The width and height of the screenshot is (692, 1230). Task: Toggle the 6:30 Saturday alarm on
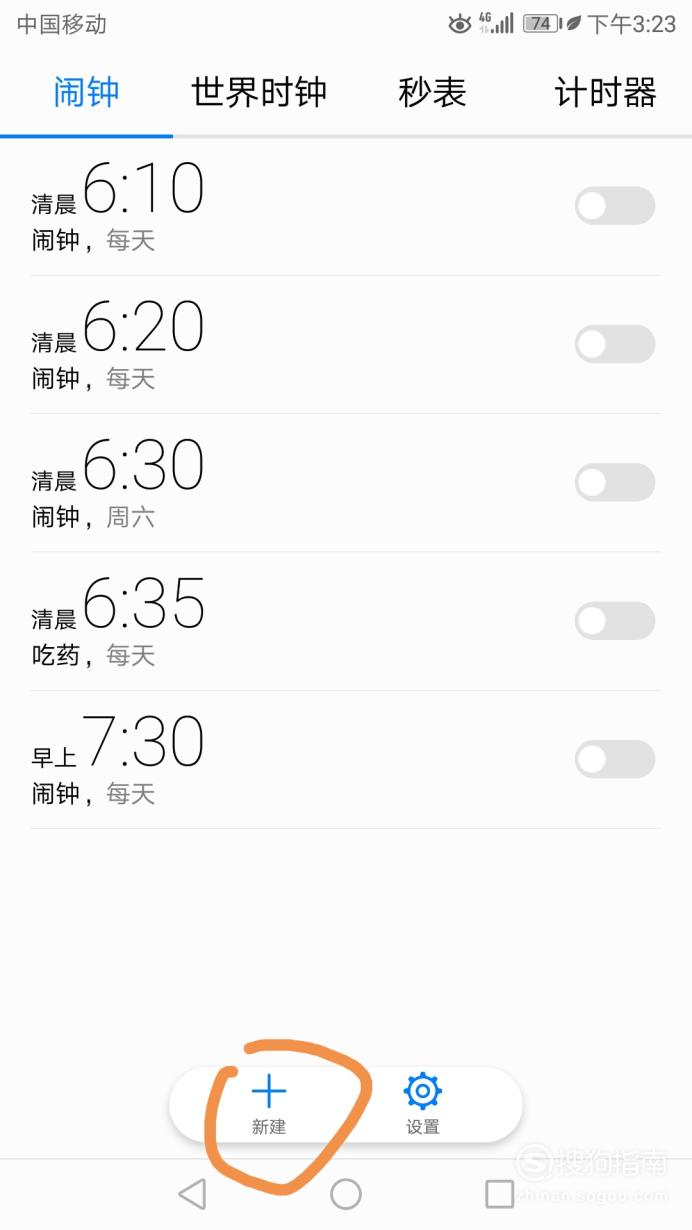coord(615,482)
